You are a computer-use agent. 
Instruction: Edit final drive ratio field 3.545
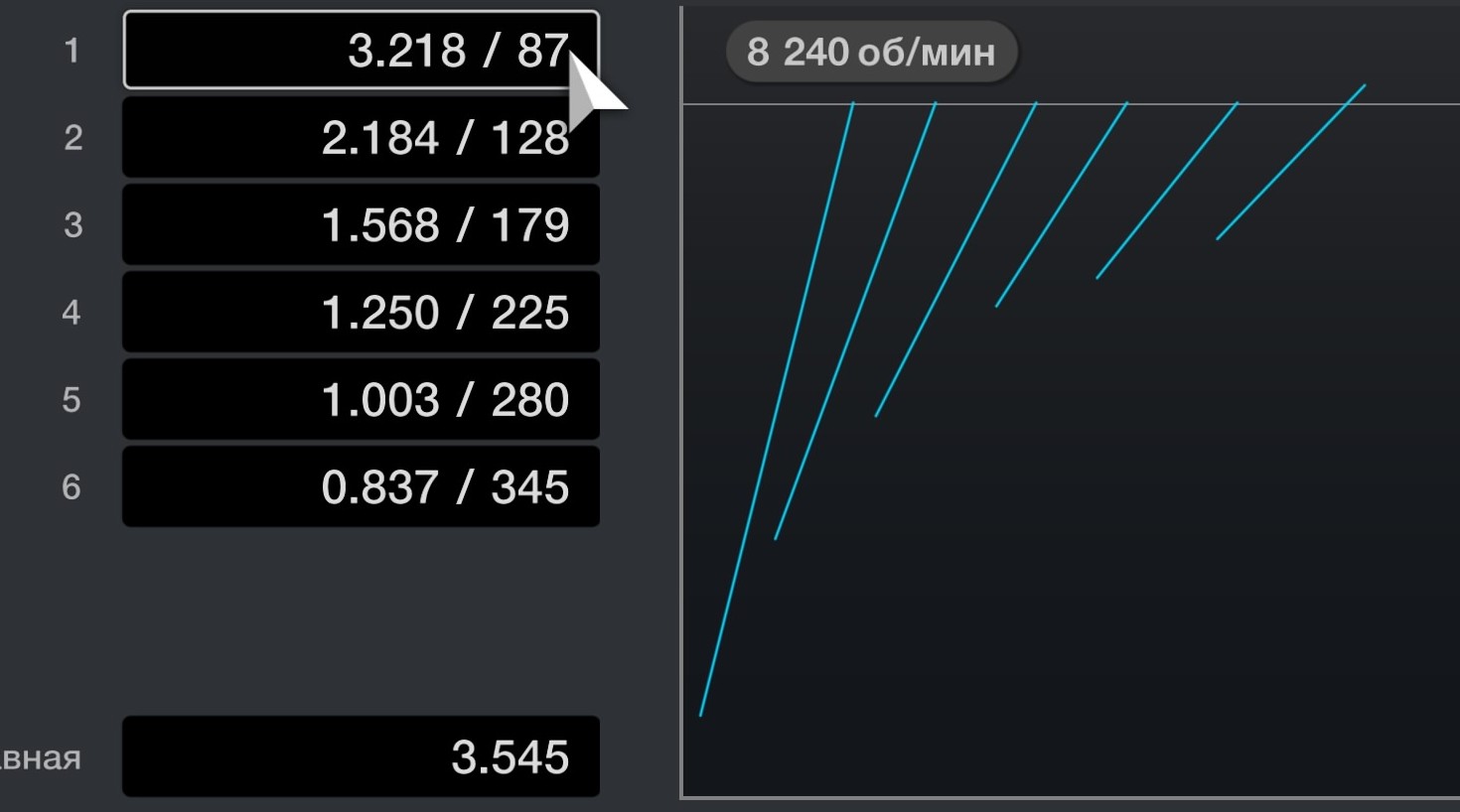[x=361, y=757]
